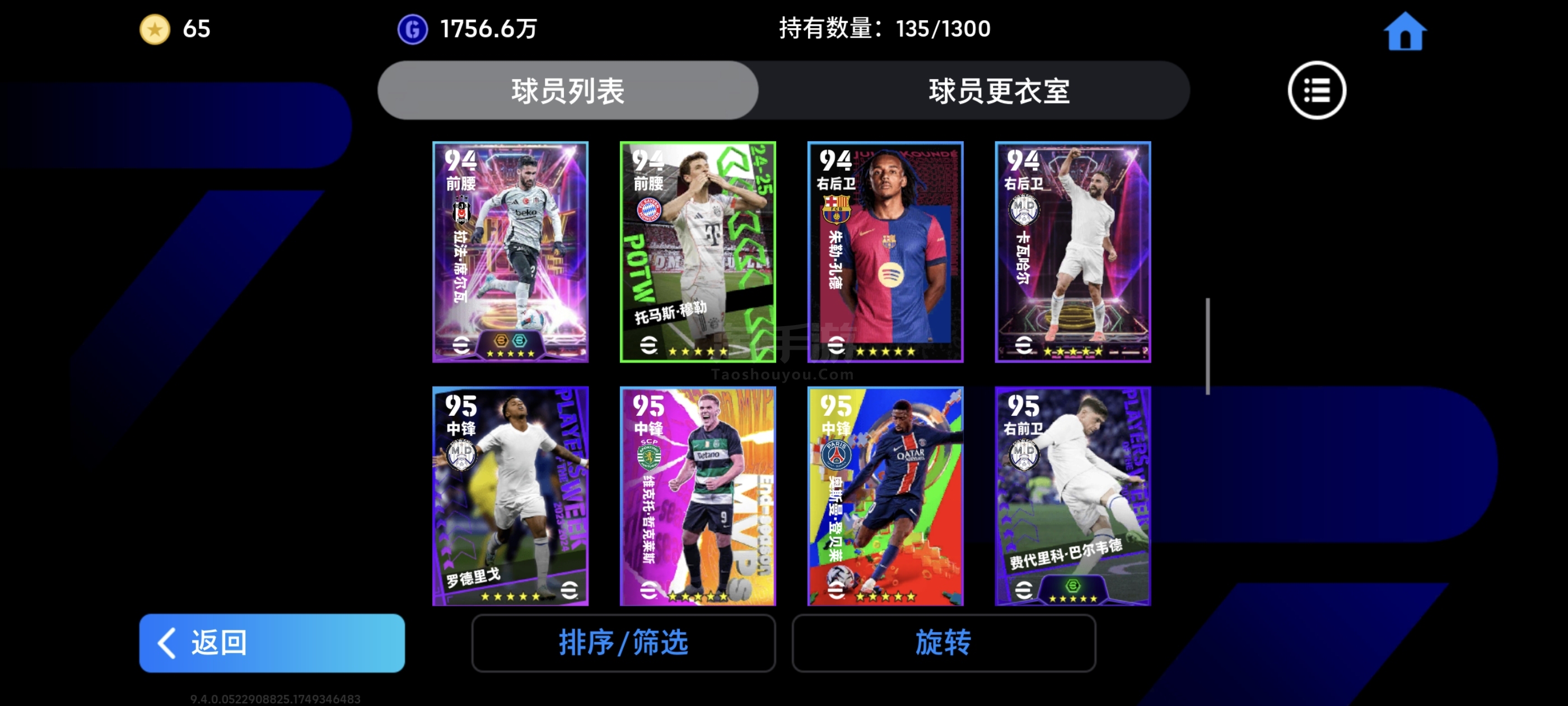The height and width of the screenshot is (706, 1568).
Task: Go to the home screen icon
Action: 1404,32
